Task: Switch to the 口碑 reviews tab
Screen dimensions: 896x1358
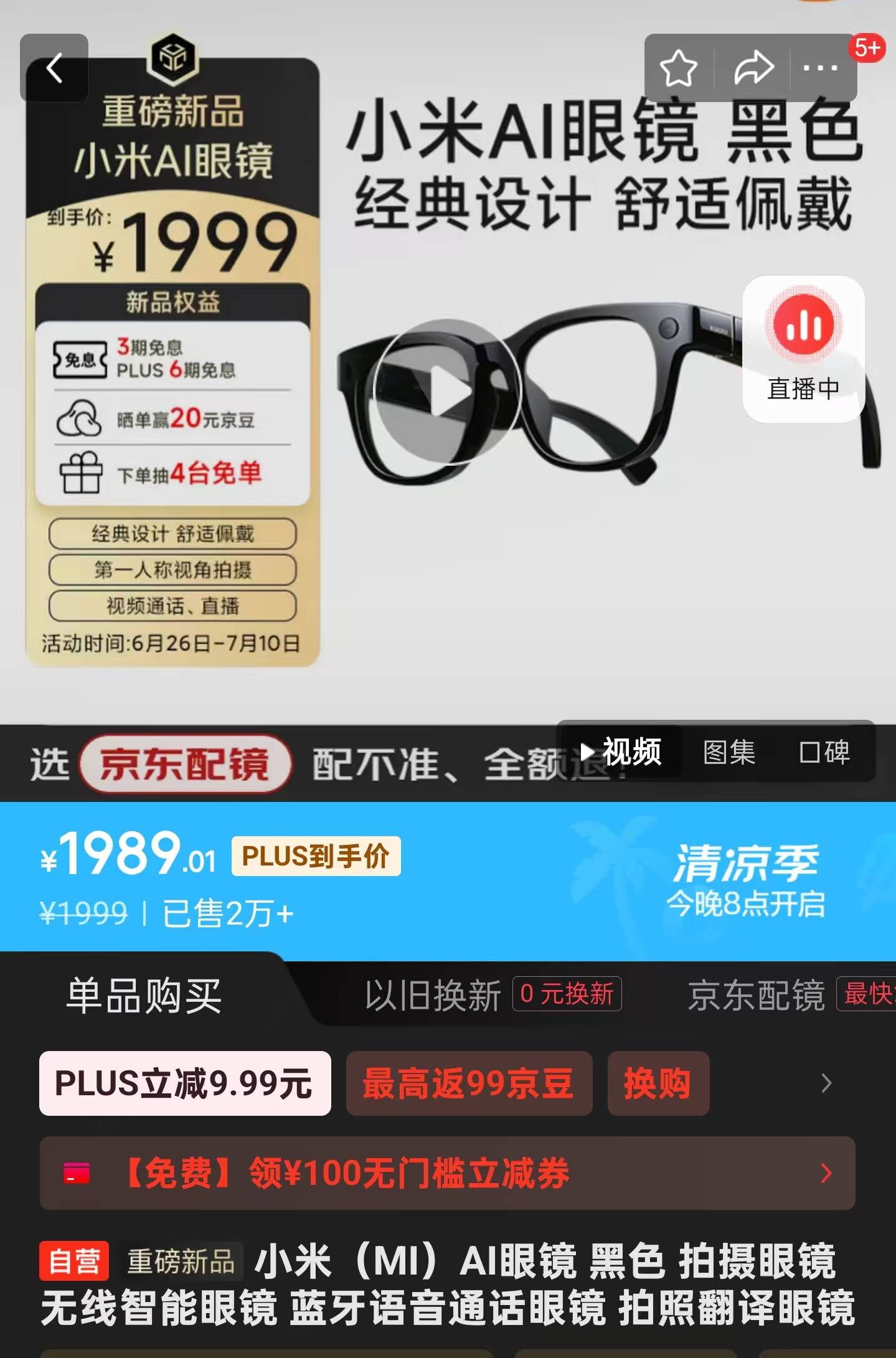Action: click(x=824, y=752)
